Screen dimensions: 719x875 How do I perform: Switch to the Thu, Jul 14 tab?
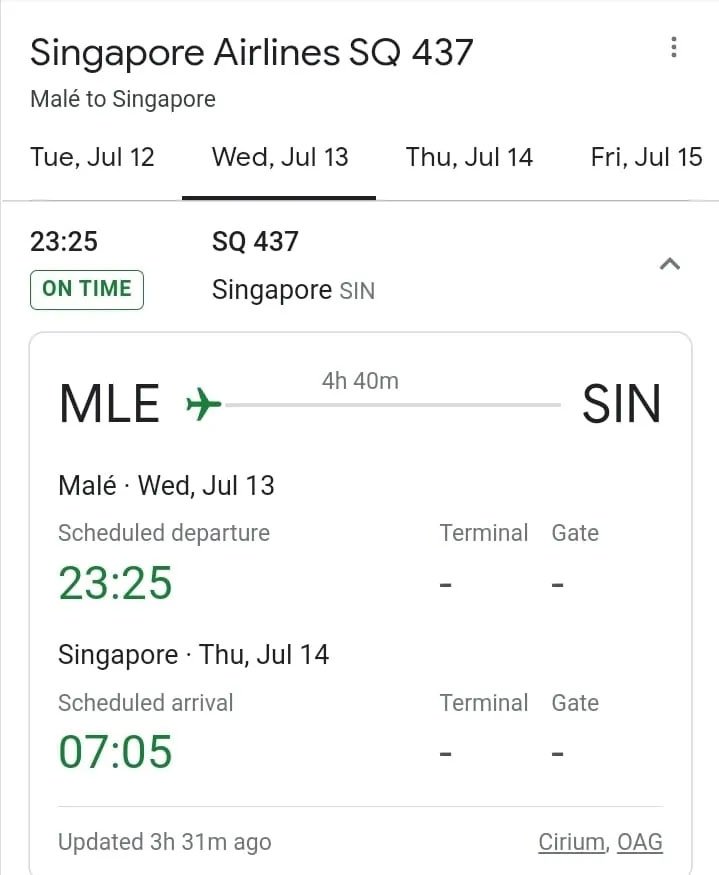tap(469, 157)
